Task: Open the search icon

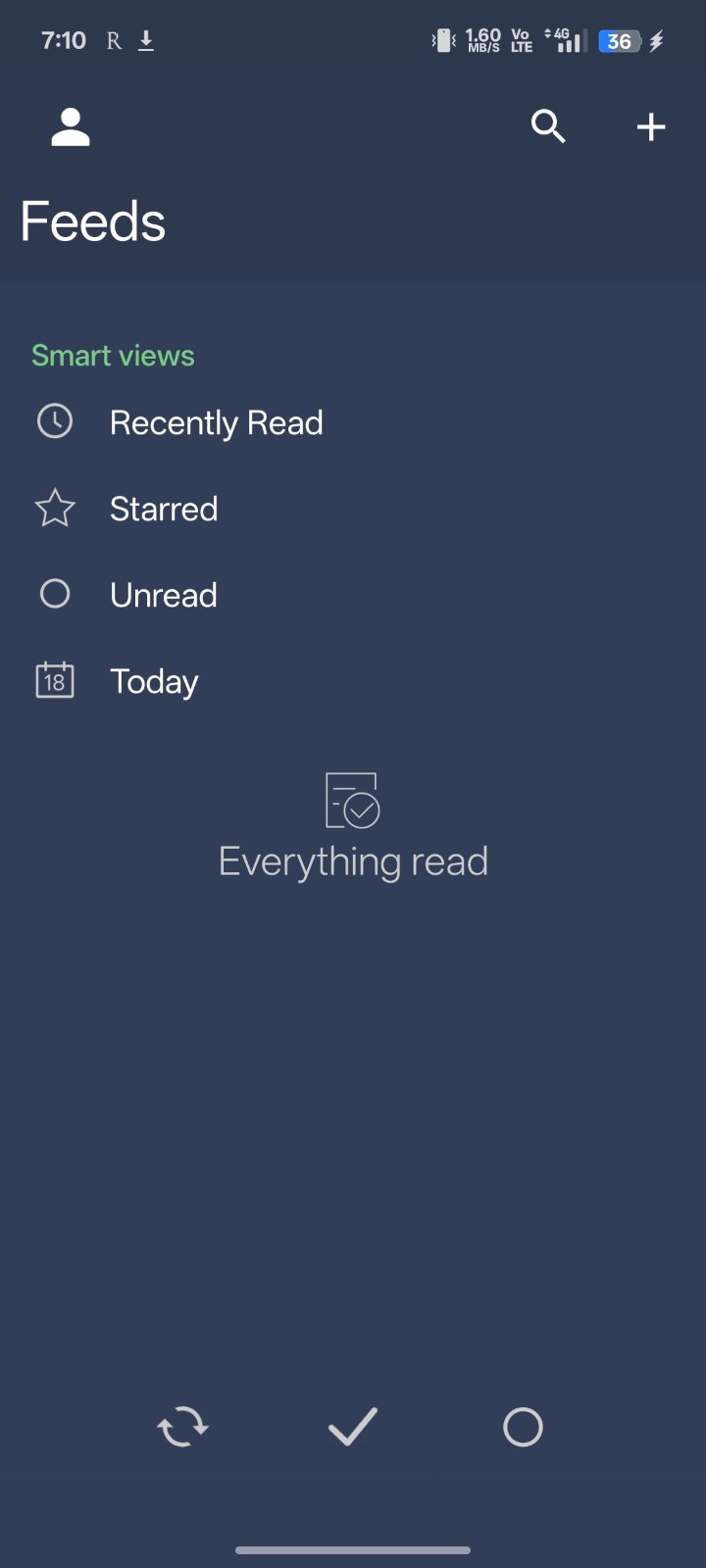Action: click(x=548, y=126)
